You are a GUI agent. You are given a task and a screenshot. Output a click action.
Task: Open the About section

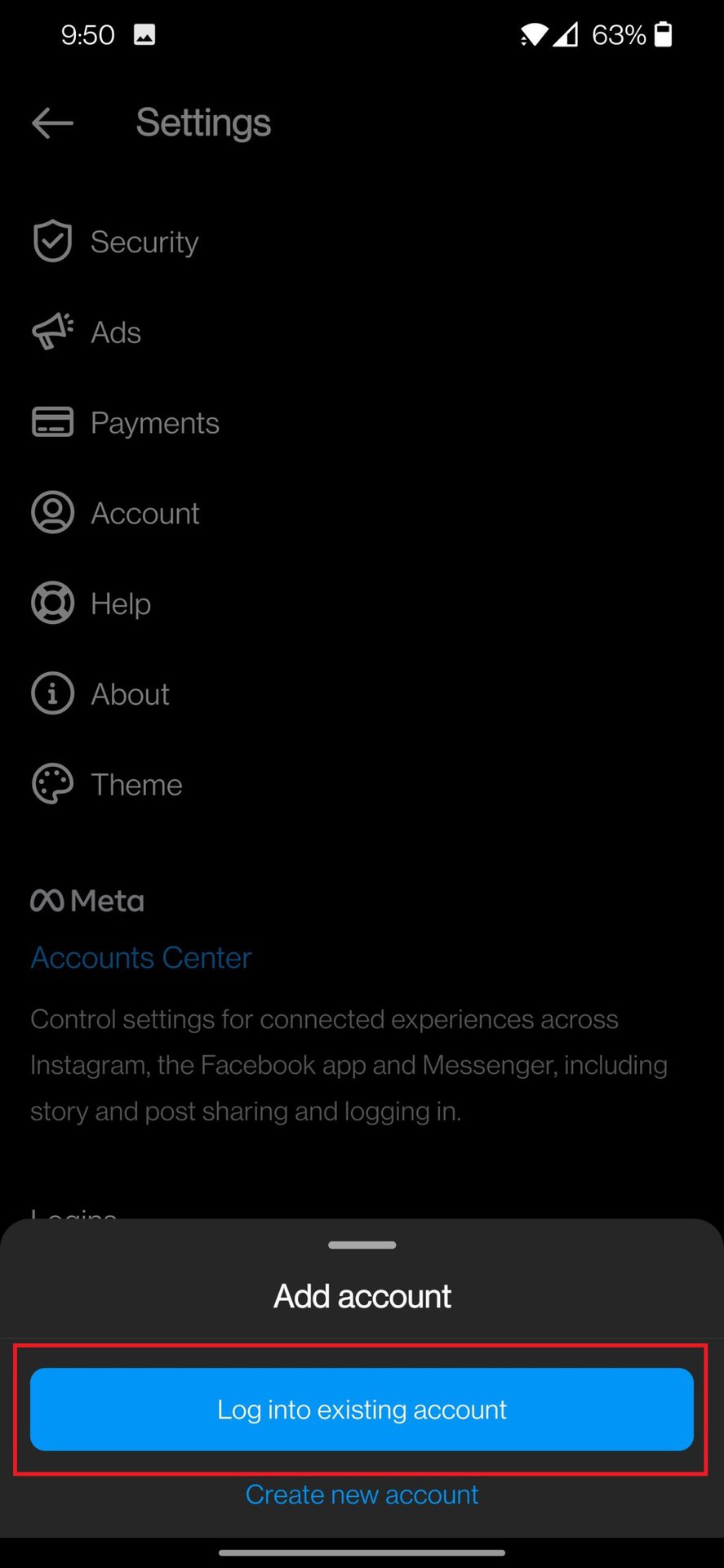click(130, 694)
